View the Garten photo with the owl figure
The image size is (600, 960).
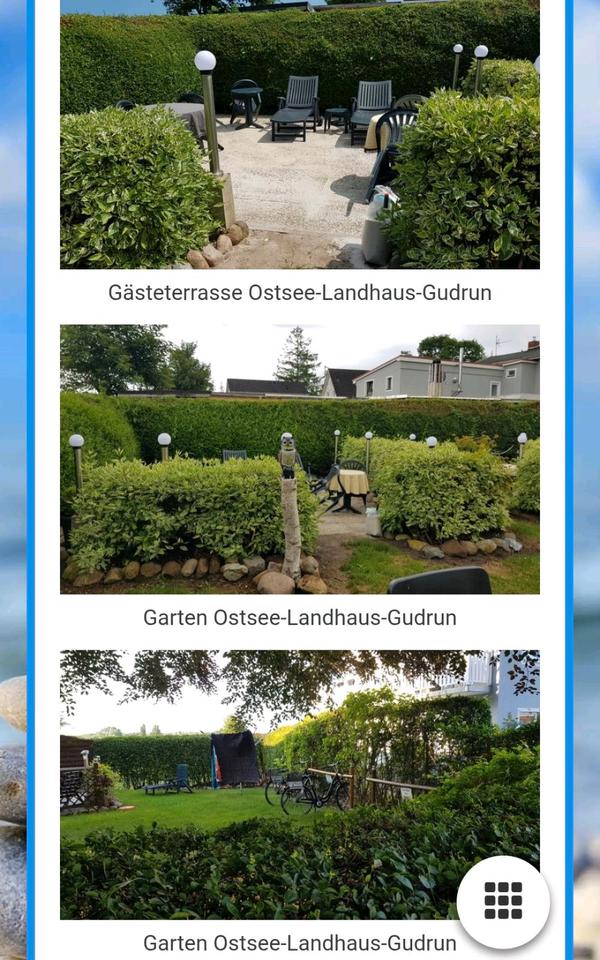click(300, 459)
